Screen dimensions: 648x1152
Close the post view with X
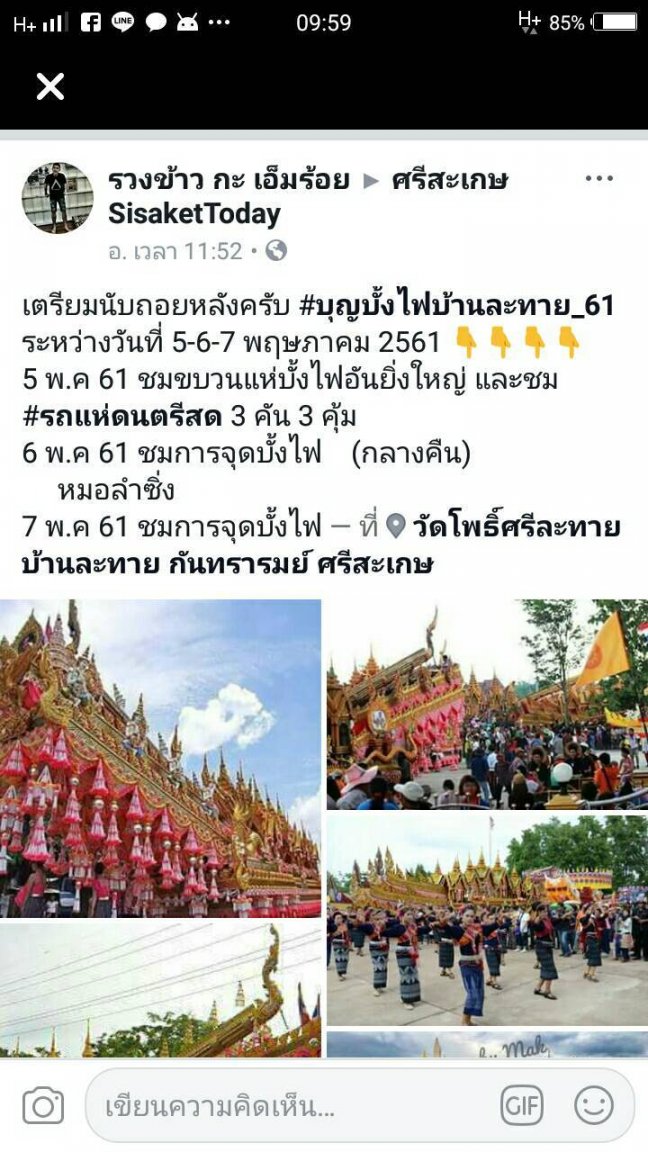(50, 87)
